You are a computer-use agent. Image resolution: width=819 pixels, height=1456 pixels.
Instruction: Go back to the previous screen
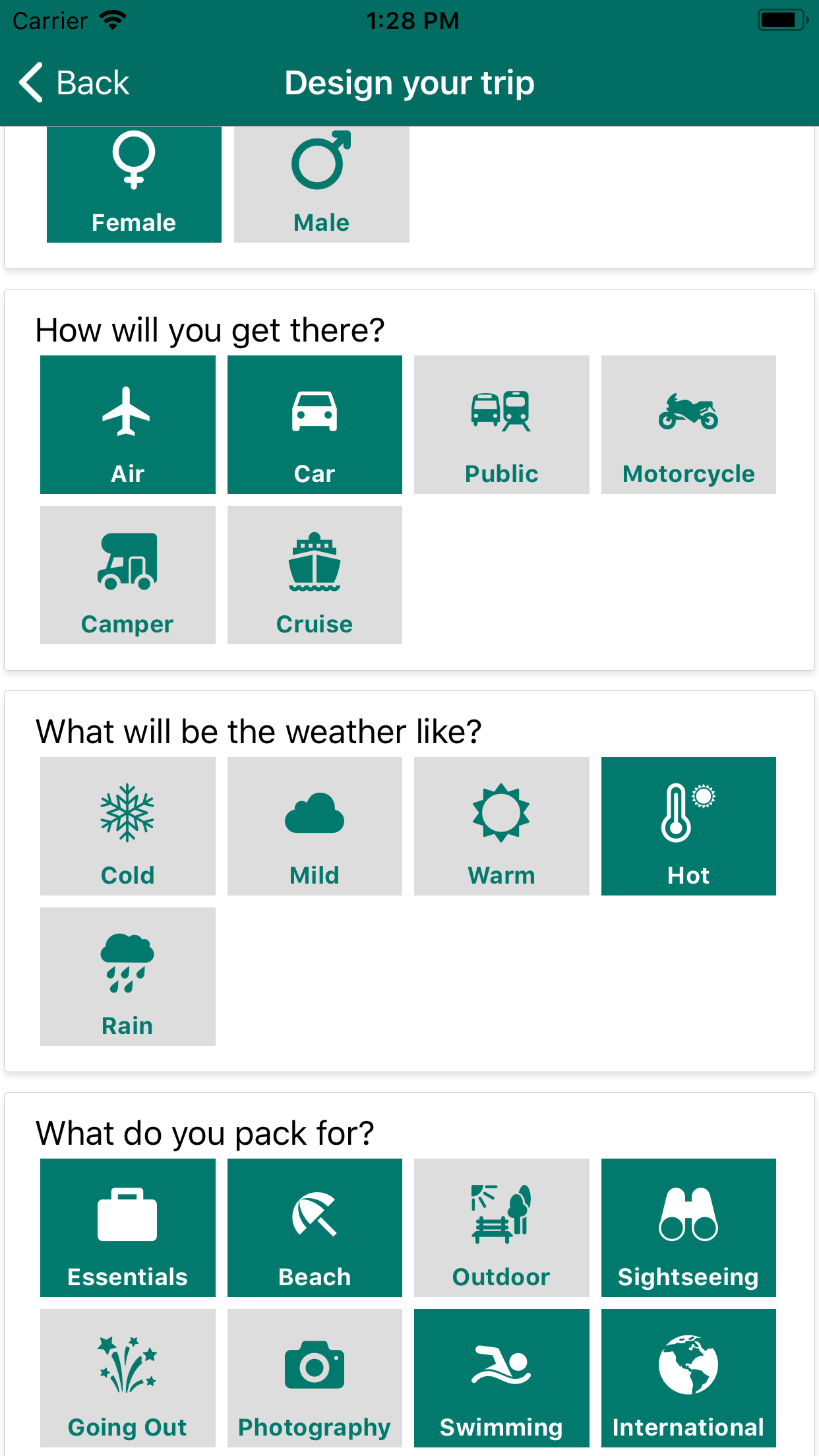click(74, 83)
